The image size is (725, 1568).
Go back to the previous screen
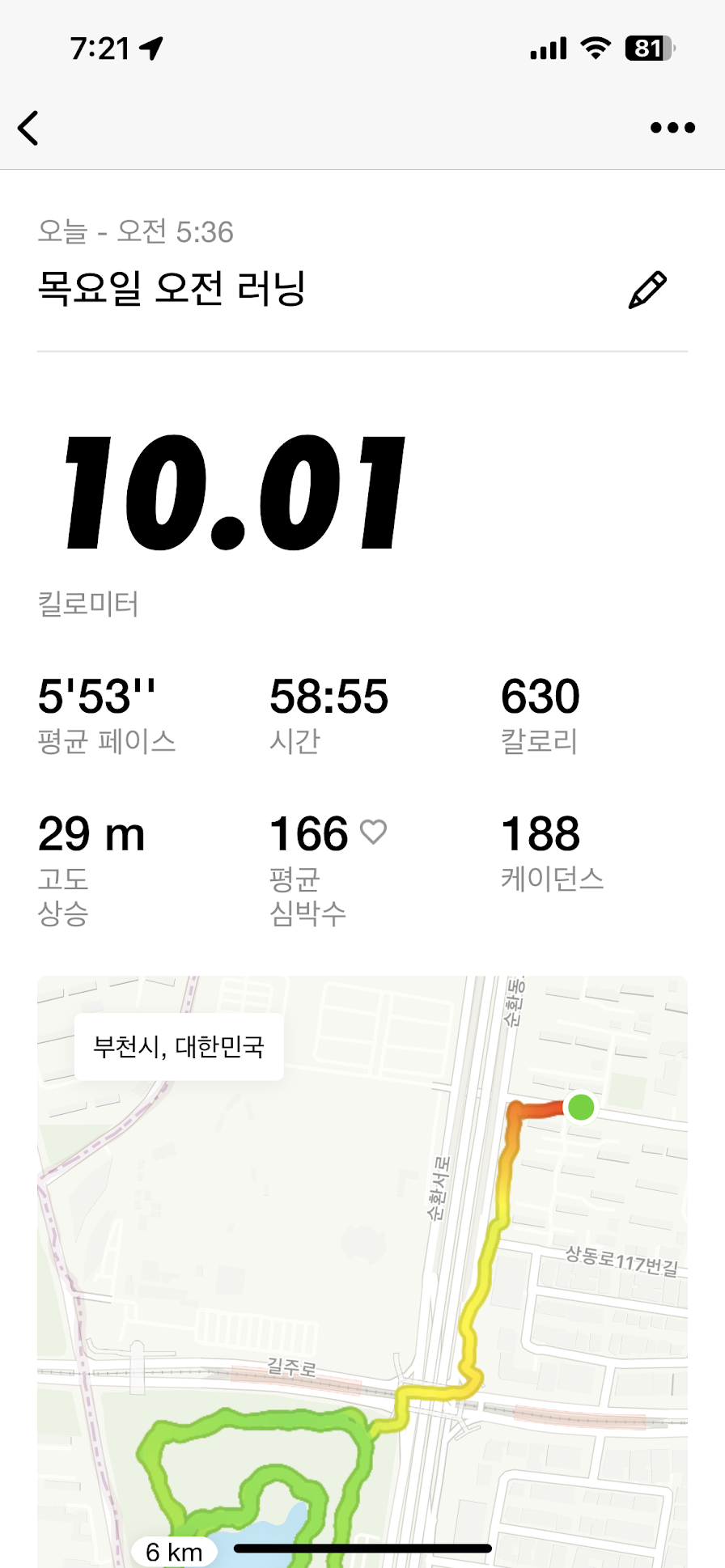tap(29, 128)
